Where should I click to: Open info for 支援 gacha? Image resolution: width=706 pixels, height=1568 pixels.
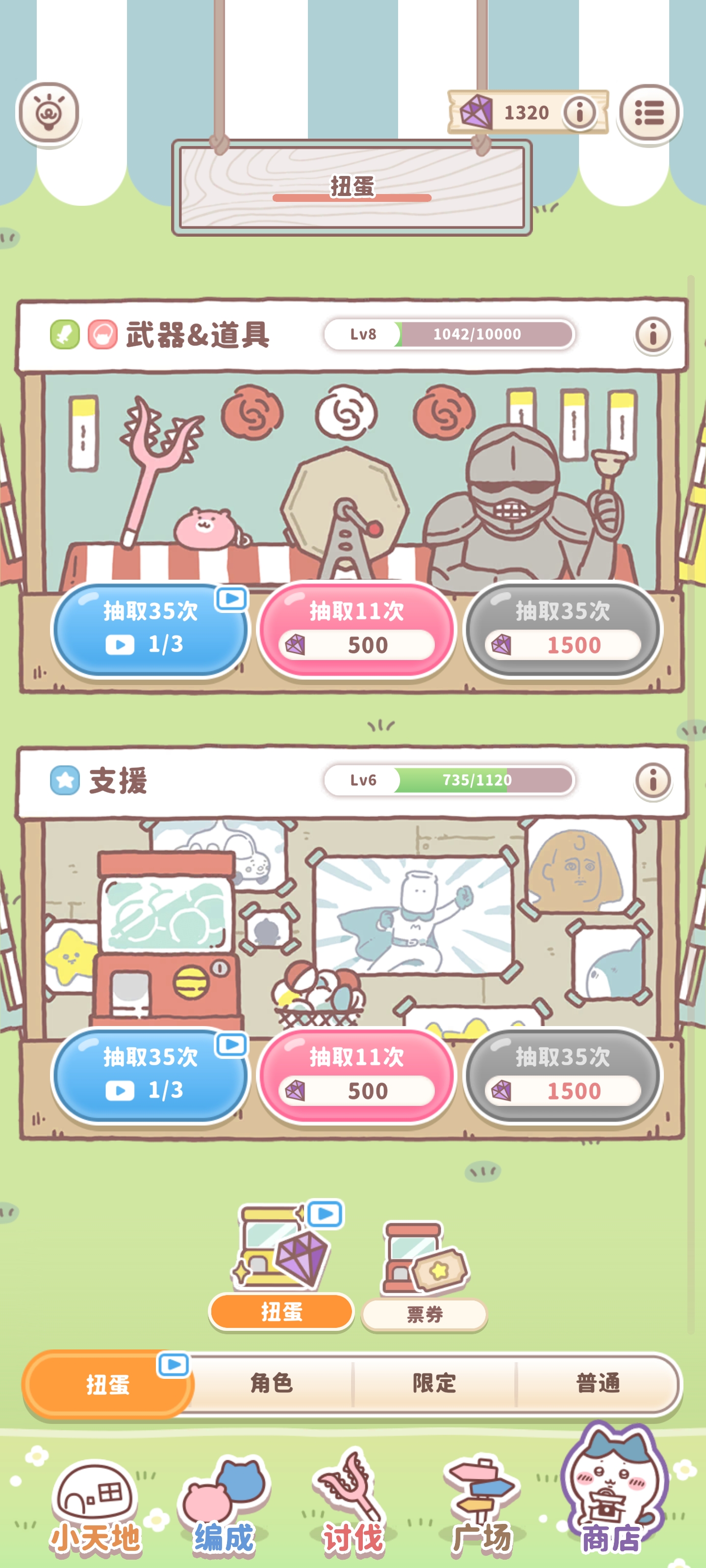click(653, 780)
